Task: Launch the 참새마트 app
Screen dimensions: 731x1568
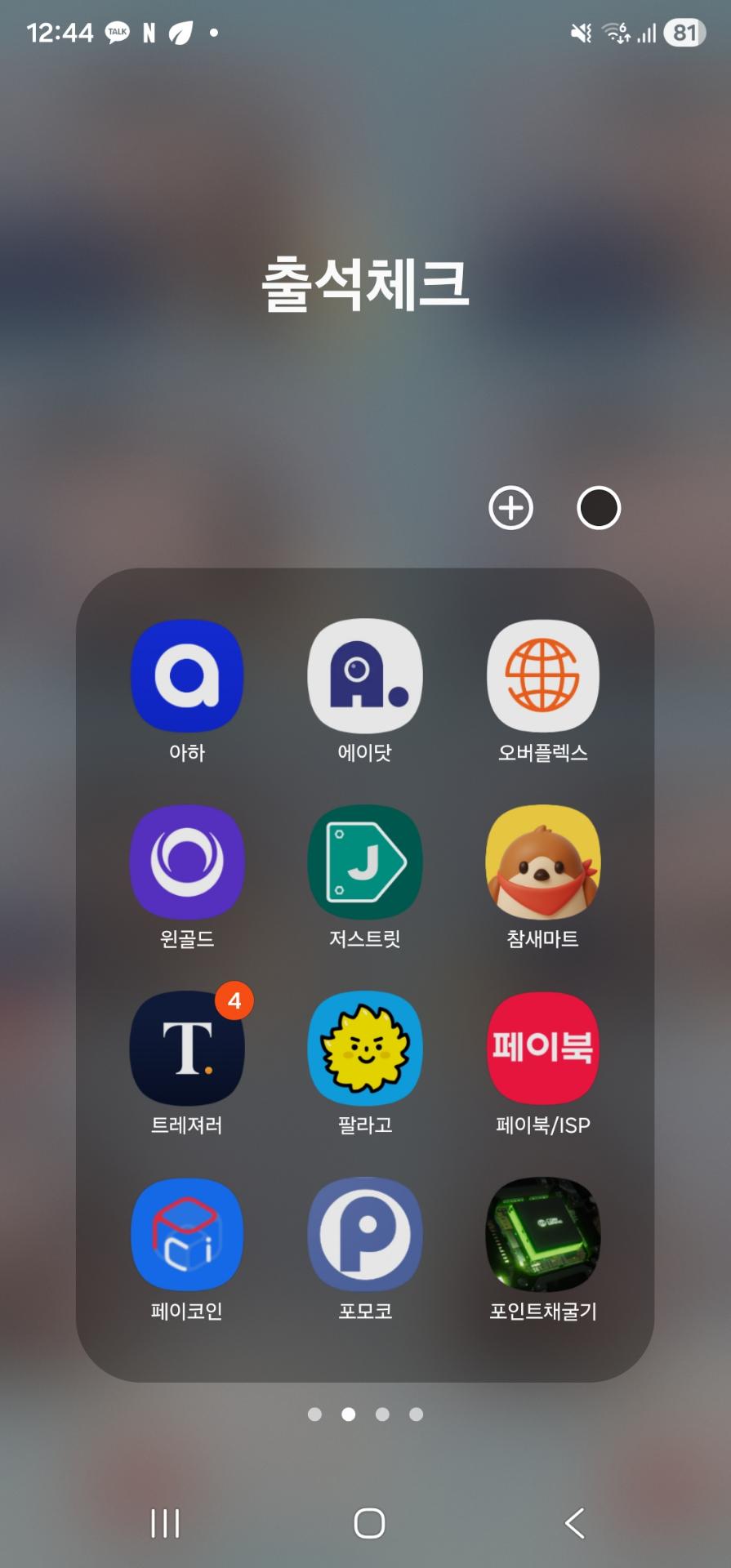Action: [543, 862]
